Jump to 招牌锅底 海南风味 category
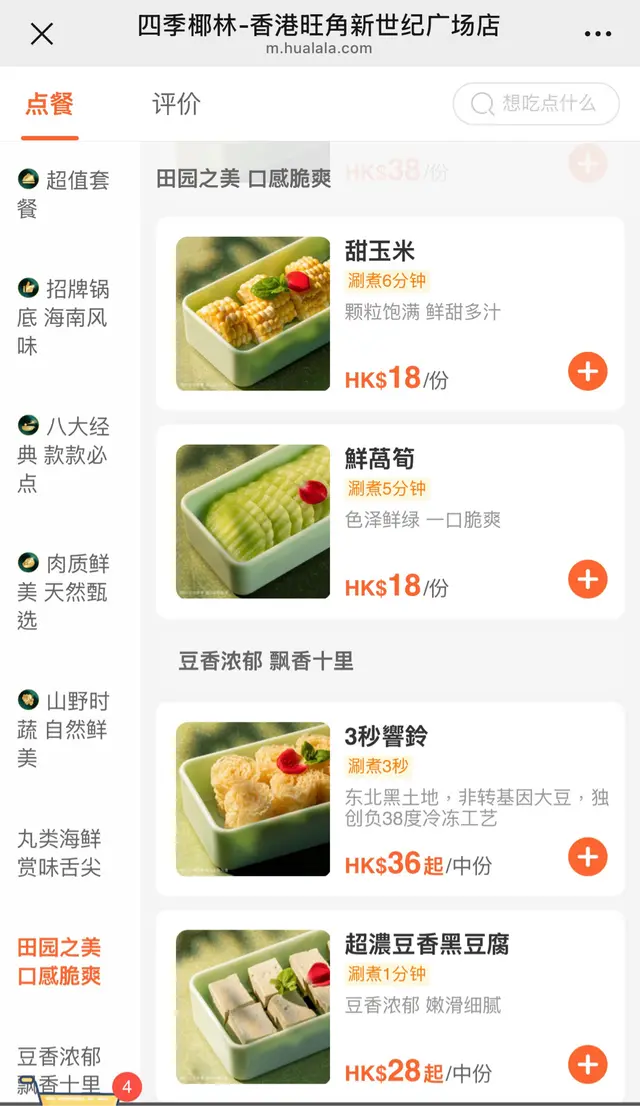 click(64, 317)
